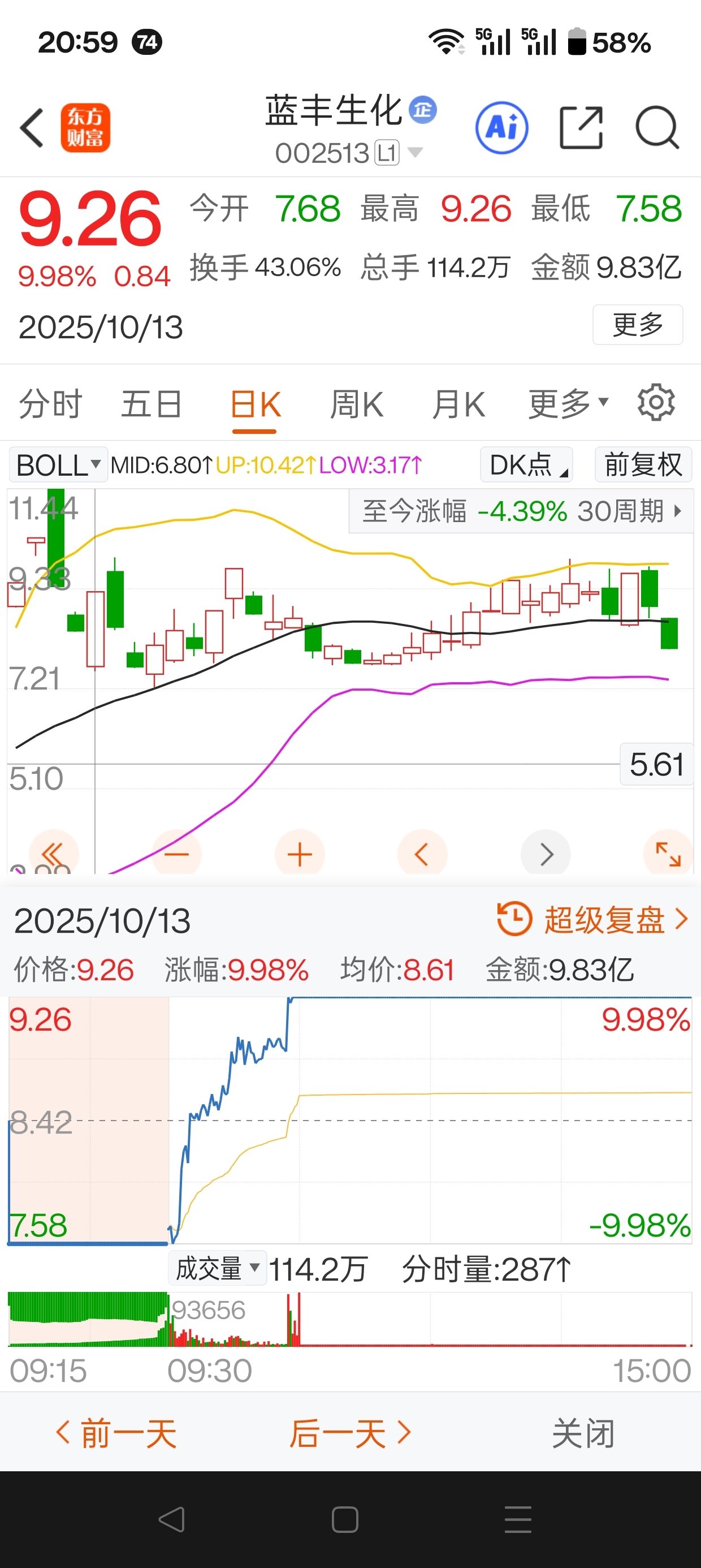Open chart settings gear

click(x=656, y=402)
